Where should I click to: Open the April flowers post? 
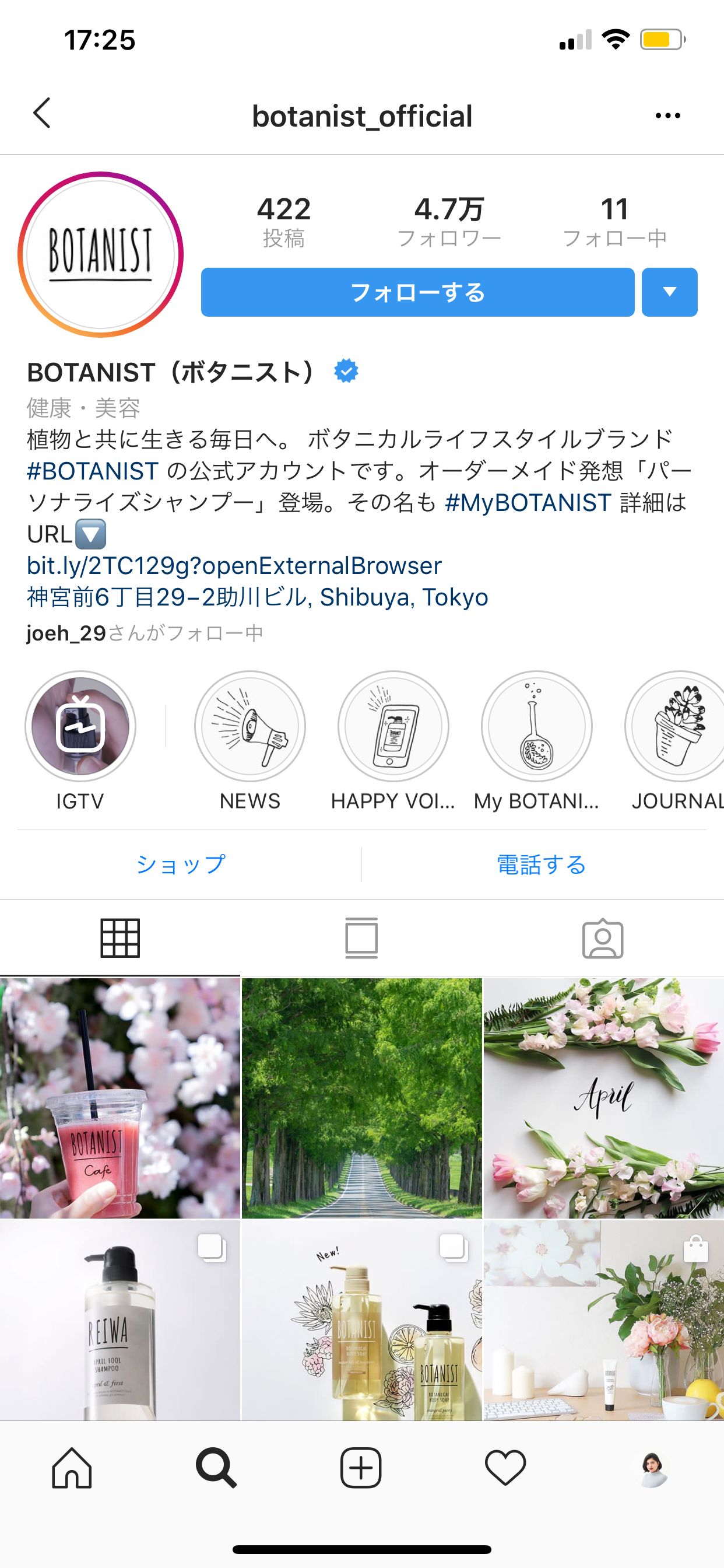point(603,1097)
